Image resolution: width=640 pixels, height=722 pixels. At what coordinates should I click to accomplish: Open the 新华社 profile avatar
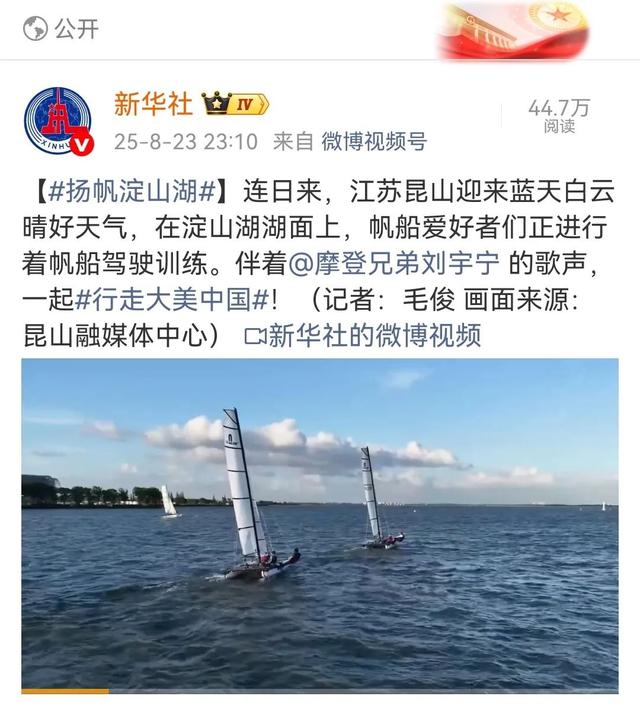pos(58,122)
